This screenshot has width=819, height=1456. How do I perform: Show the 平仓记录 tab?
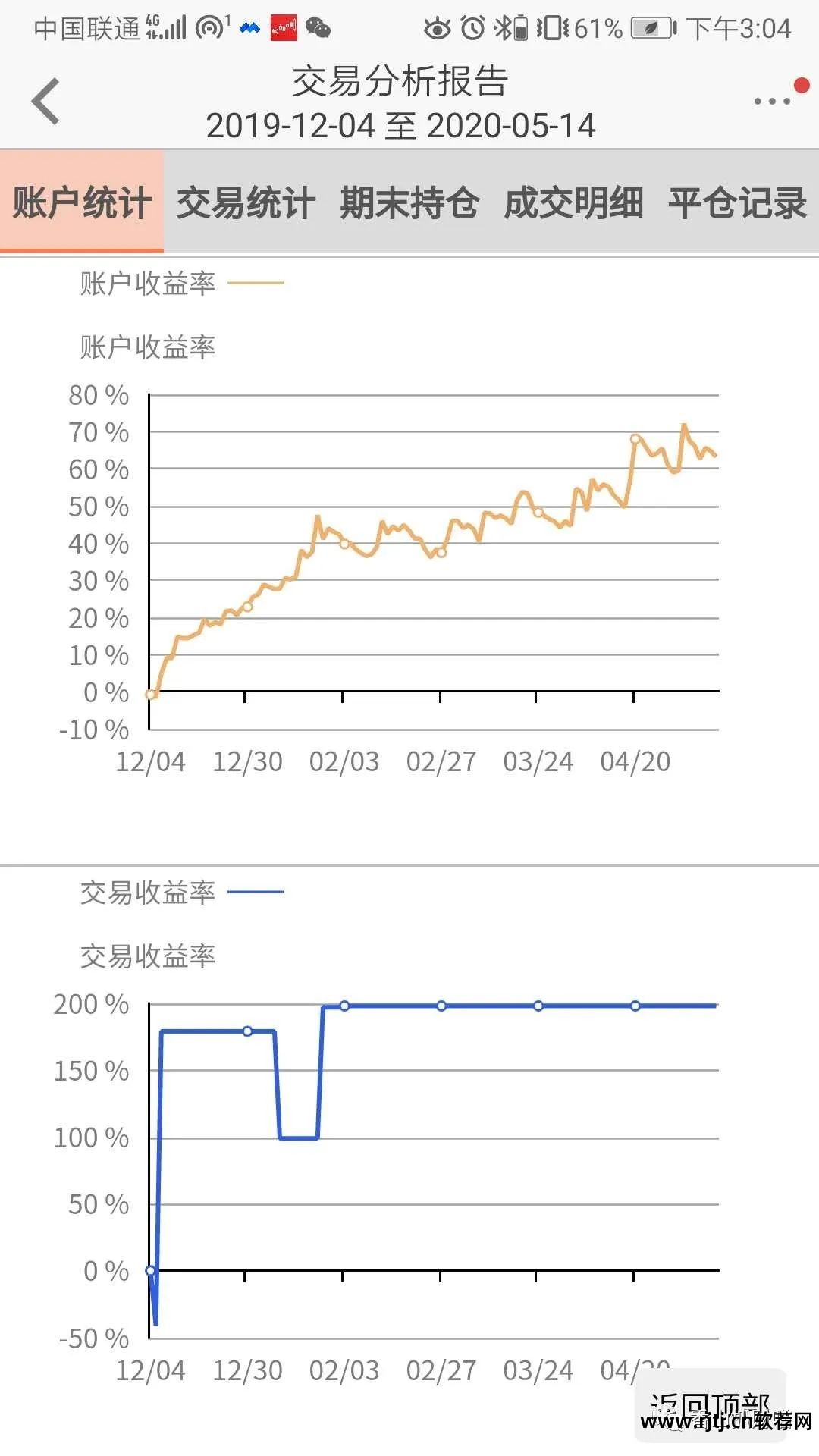pos(737,202)
